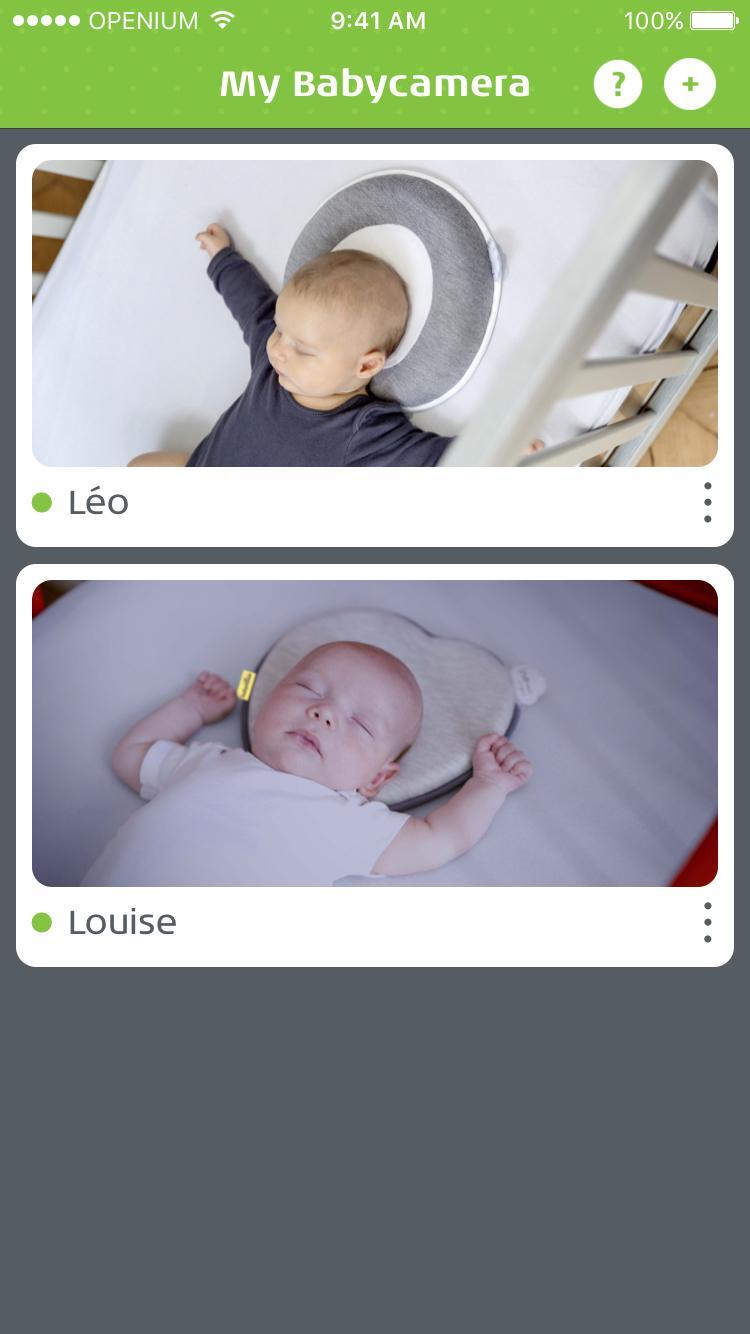Add a new camera with plus icon
The height and width of the screenshot is (1334, 750).
coord(690,84)
